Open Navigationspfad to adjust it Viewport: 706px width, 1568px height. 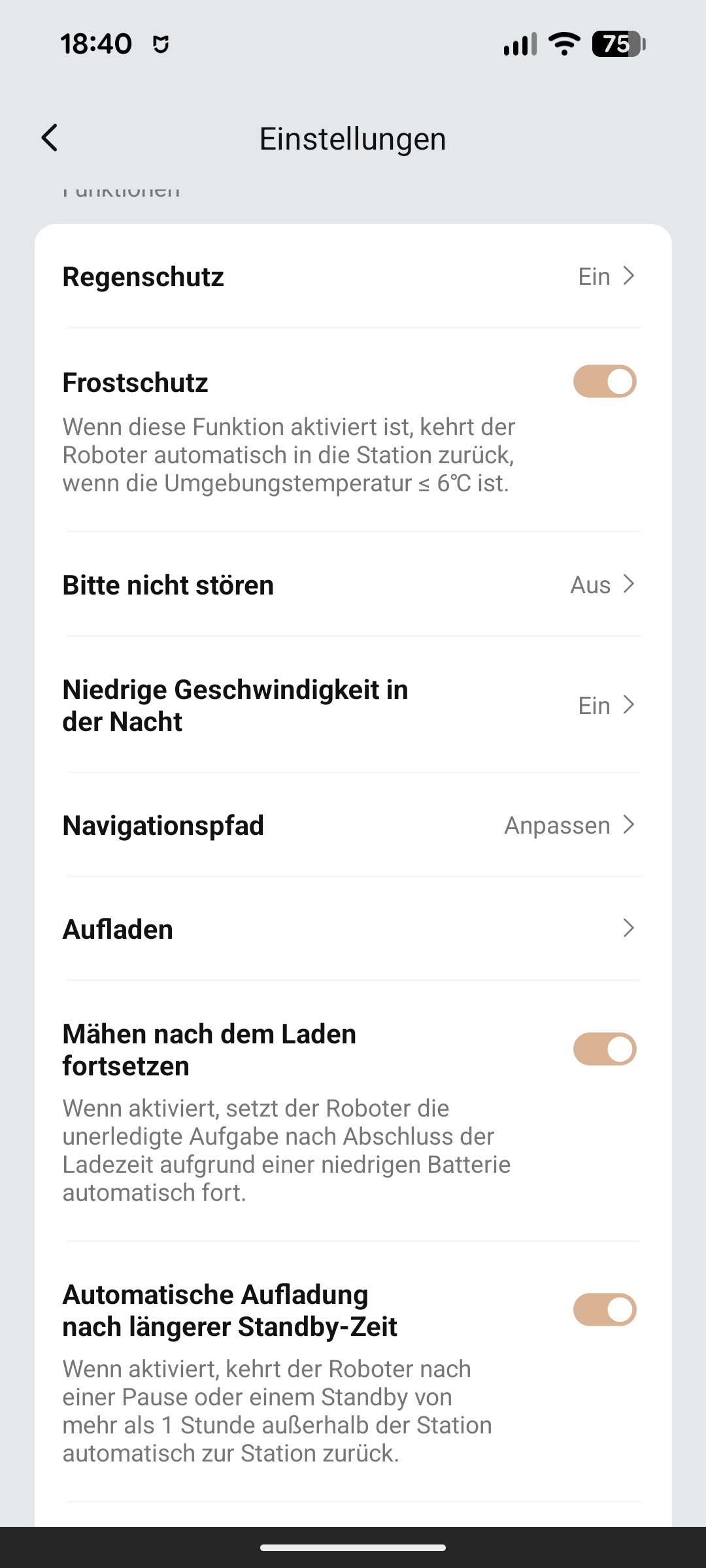coord(353,825)
